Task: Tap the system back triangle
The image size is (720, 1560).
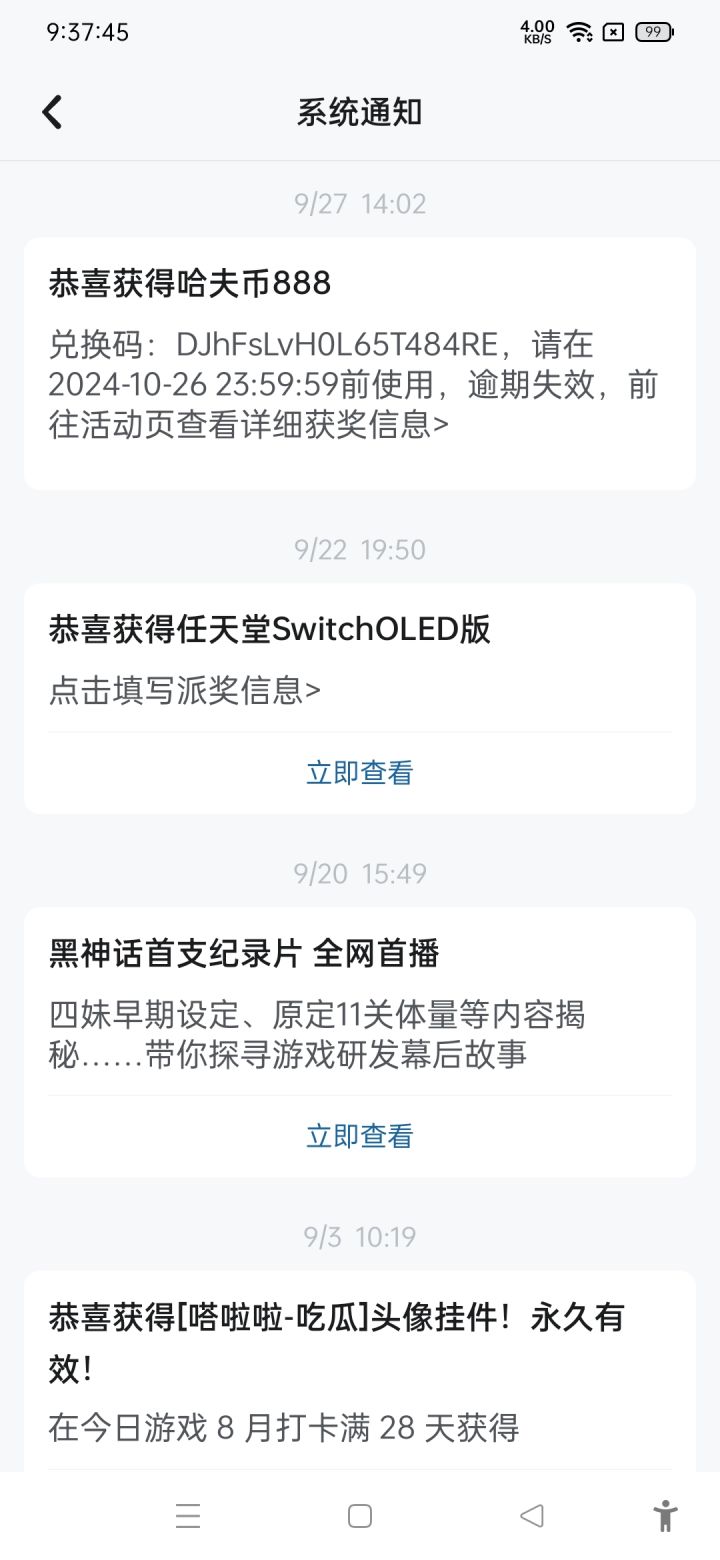Action: tap(532, 1516)
